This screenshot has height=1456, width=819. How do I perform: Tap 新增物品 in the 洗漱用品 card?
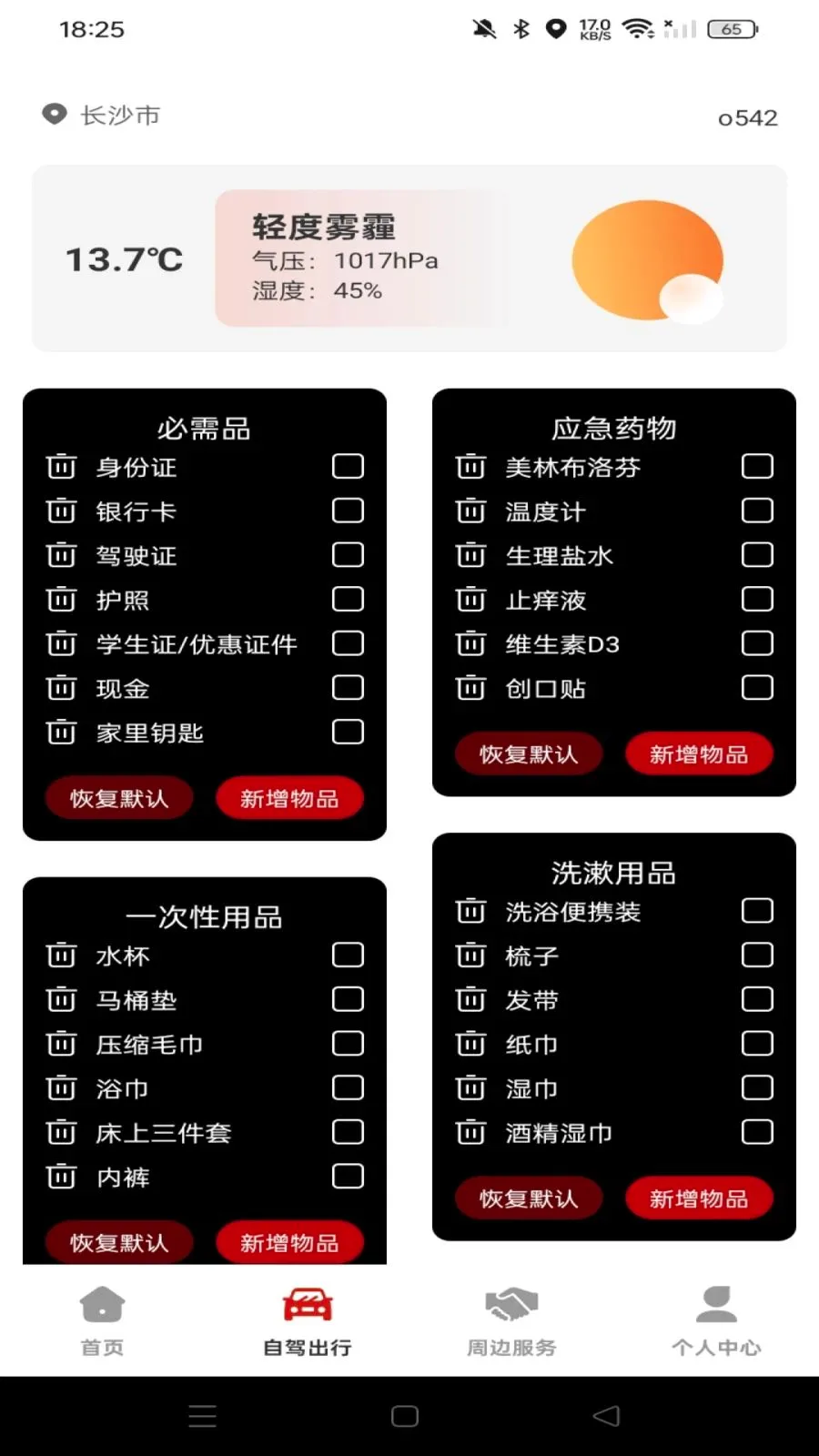tap(699, 1198)
